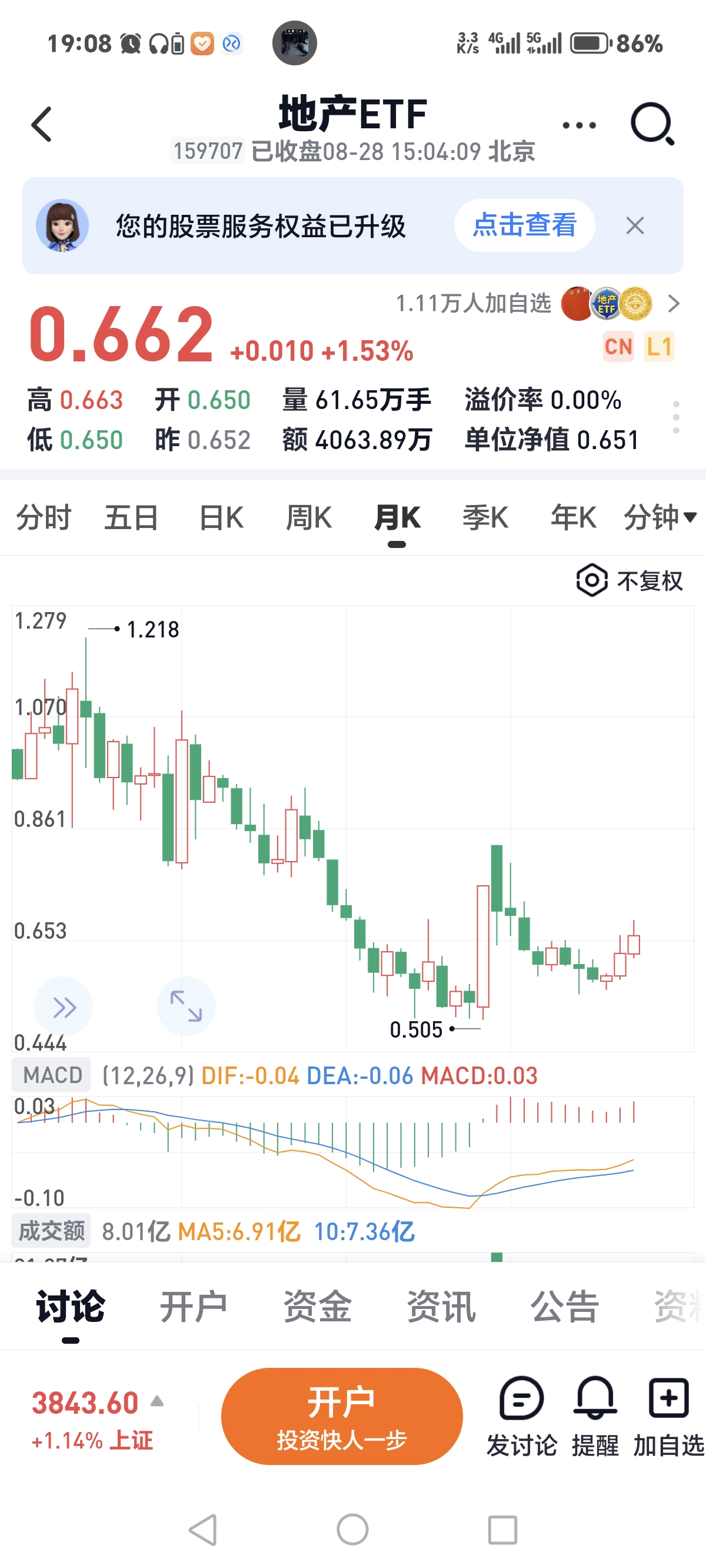Image resolution: width=706 pixels, height=1568 pixels.
Task: Open the 公告 announcements tab
Action: 564,1306
